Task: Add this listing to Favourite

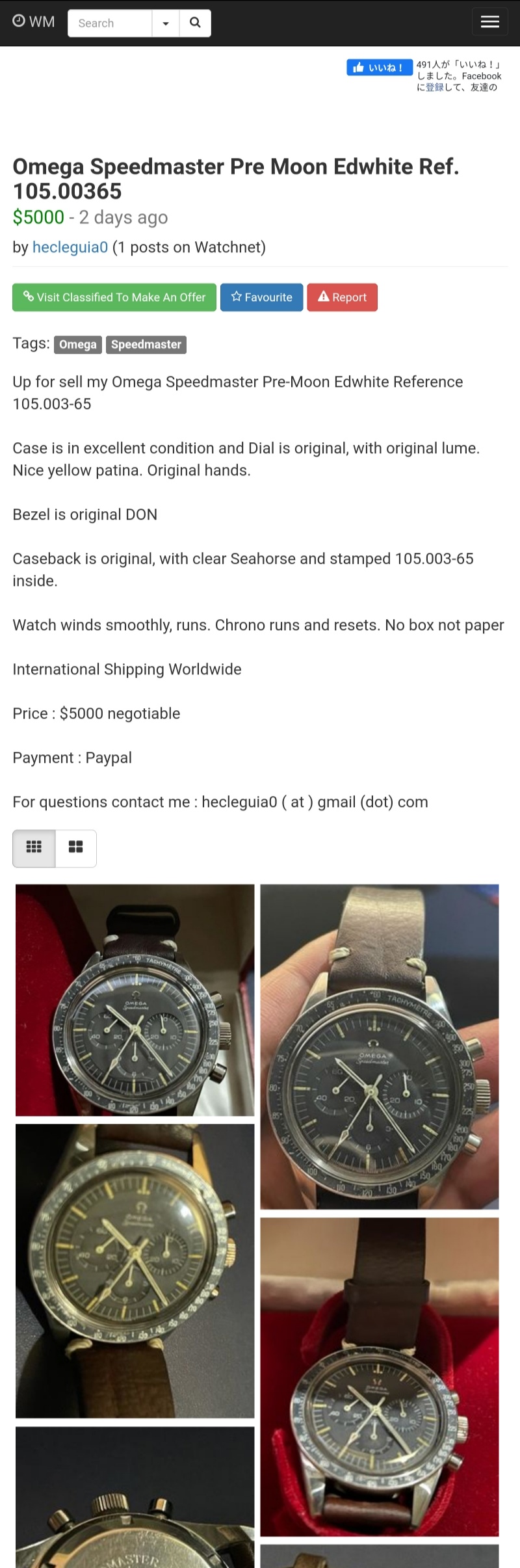Action: (x=261, y=297)
